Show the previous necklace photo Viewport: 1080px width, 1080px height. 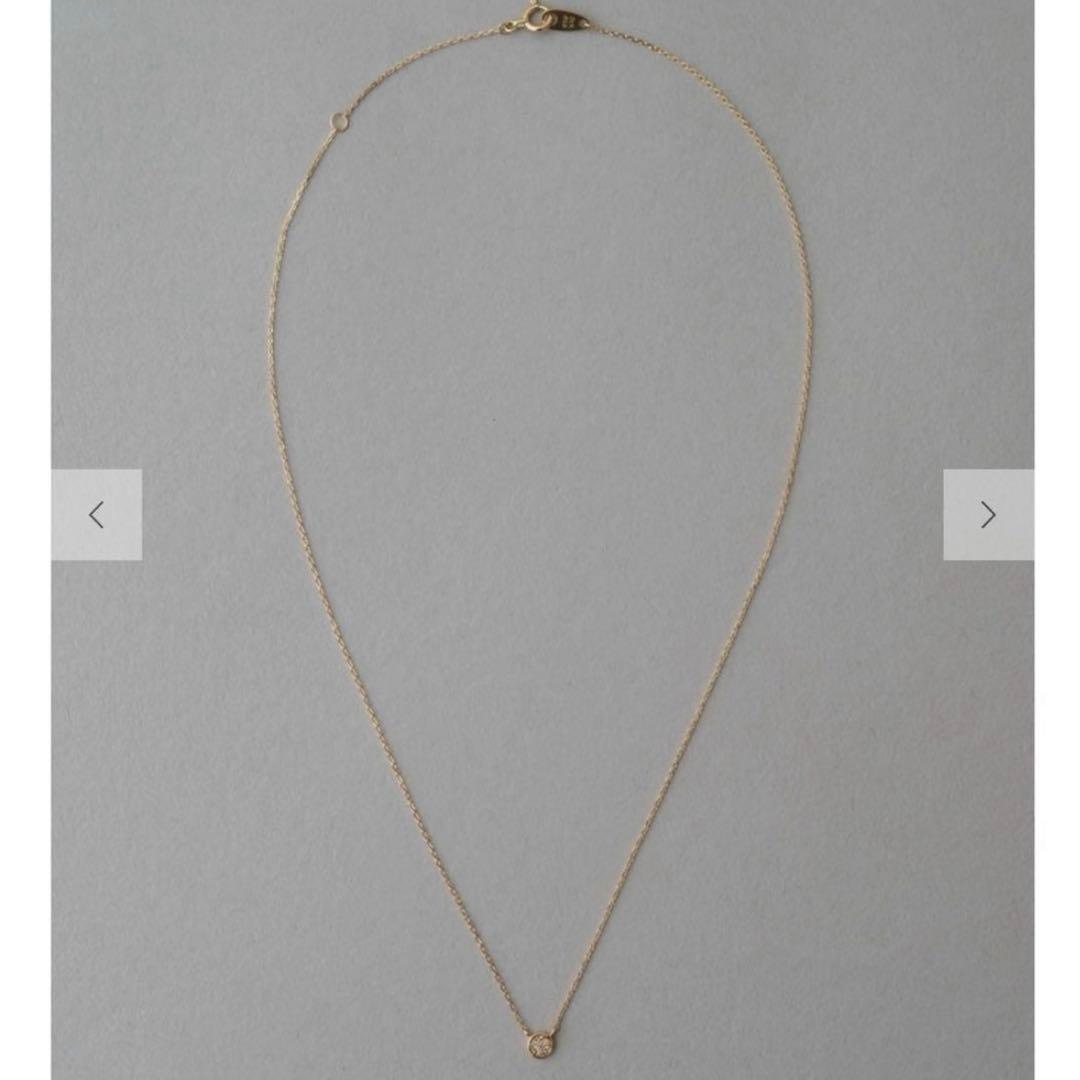(97, 515)
